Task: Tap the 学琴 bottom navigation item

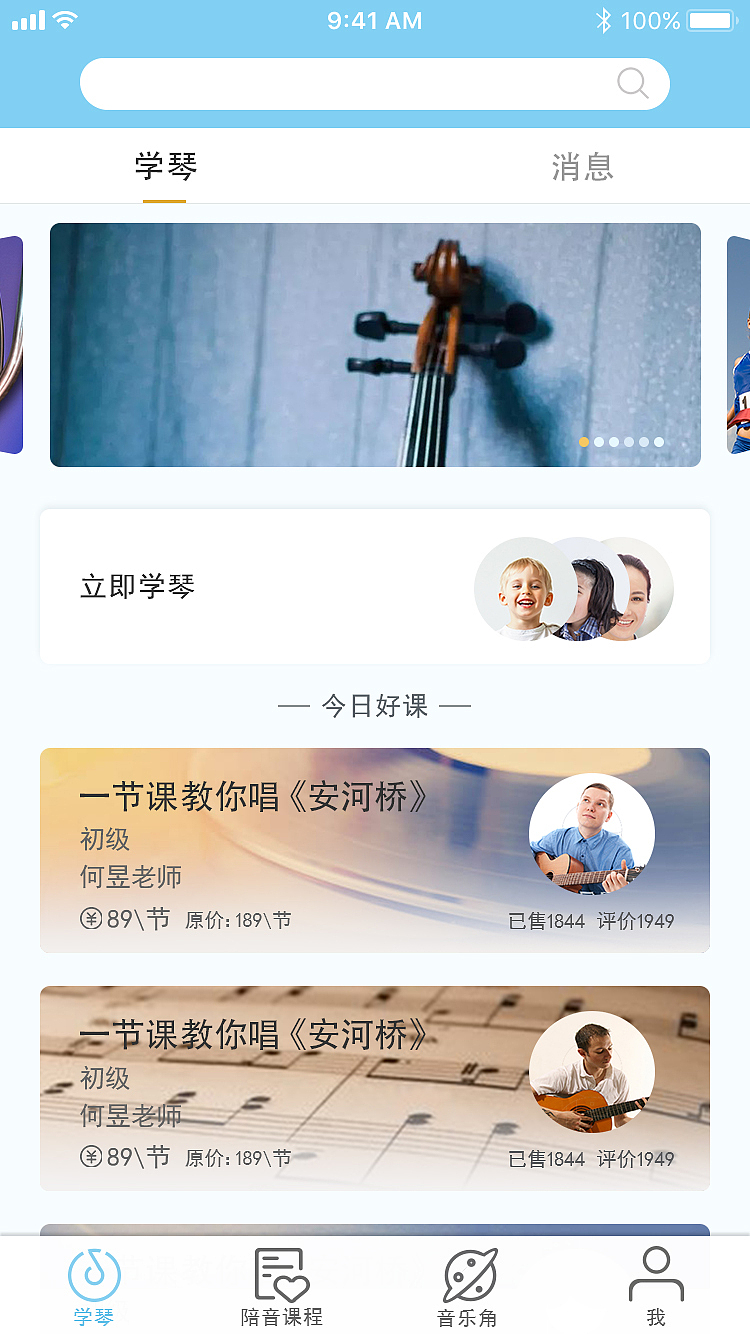Action: coord(94,1287)
